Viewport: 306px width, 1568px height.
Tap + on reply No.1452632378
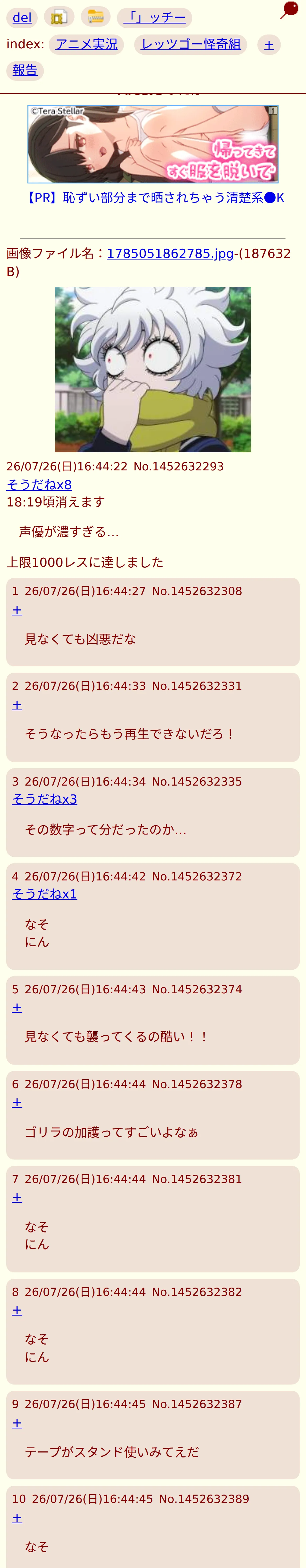(17, 1102)
